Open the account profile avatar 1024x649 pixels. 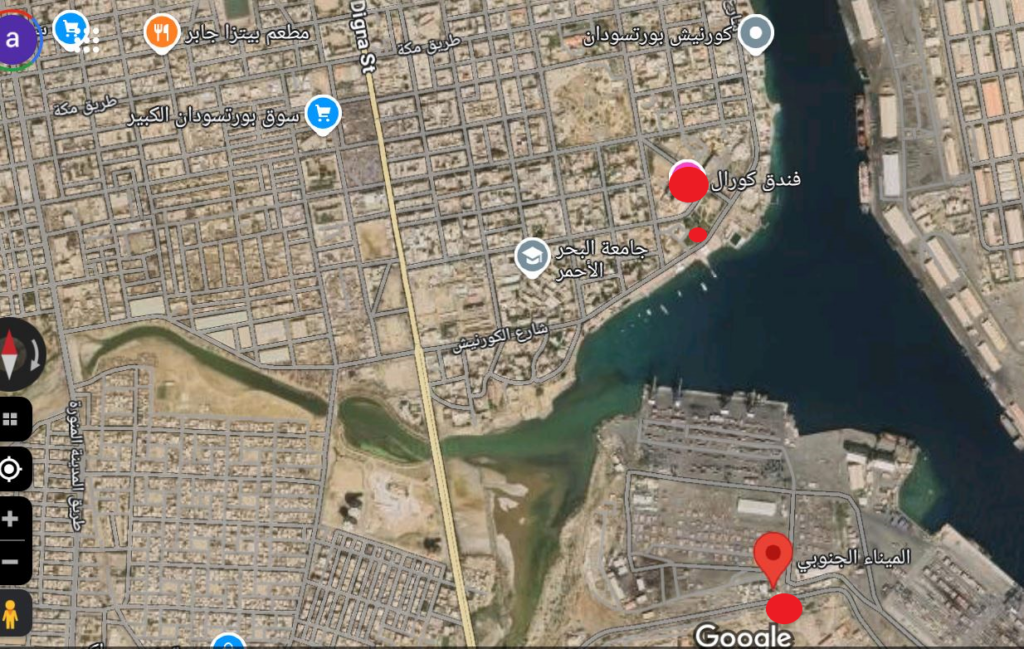pyautogui.click(x=14, y=40)
